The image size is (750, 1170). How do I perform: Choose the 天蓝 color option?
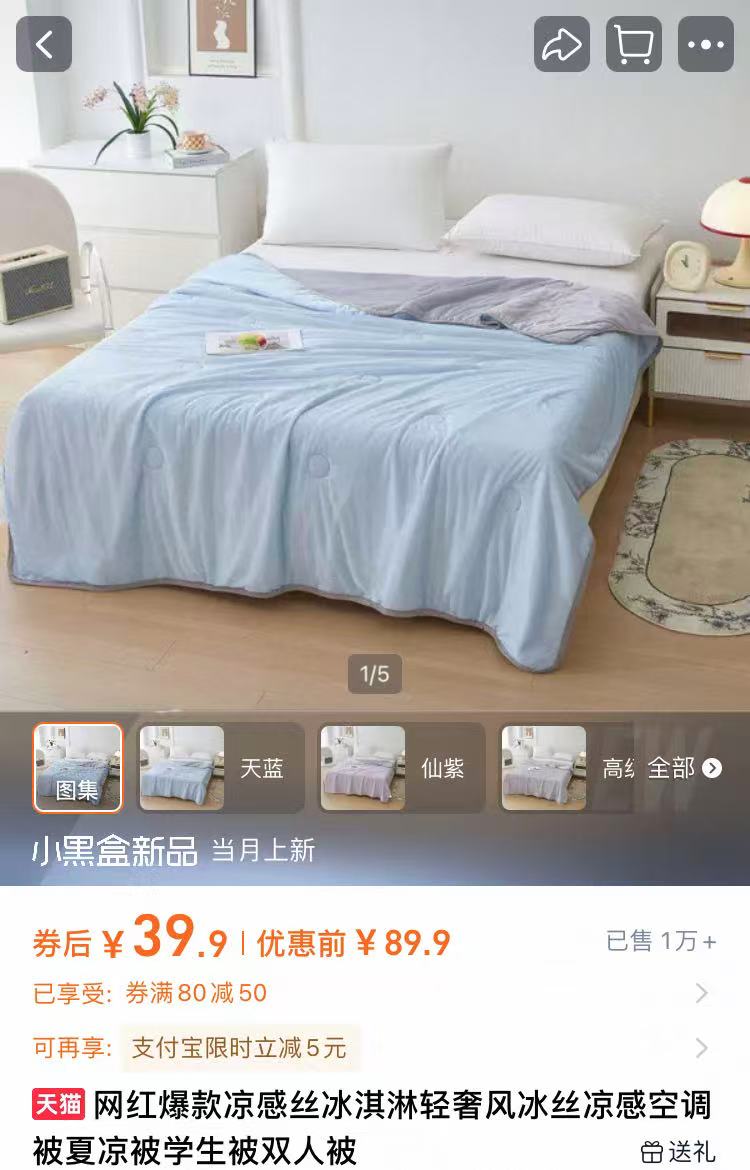(220, 767)
